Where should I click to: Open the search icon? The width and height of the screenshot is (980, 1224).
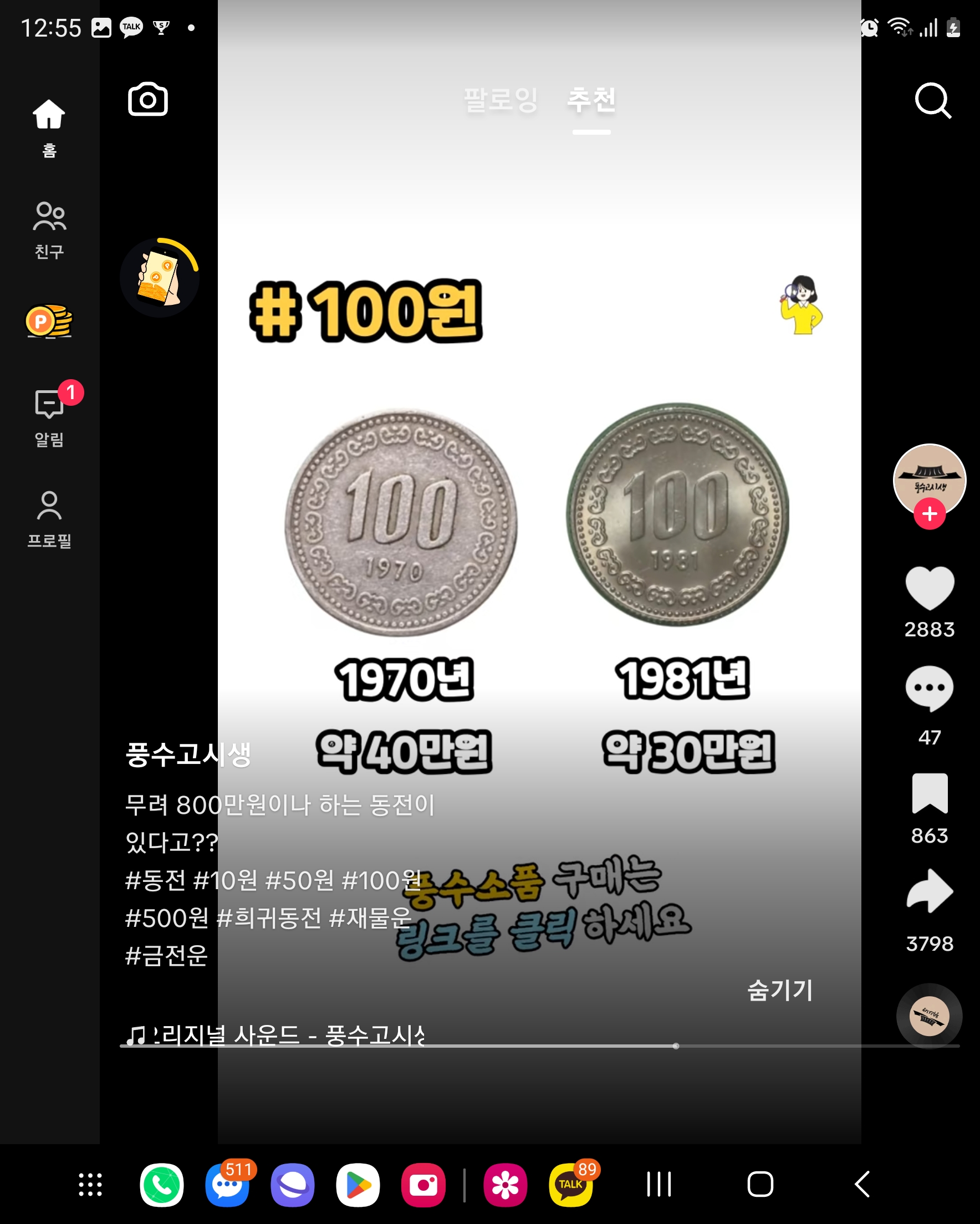coord(932,100)
